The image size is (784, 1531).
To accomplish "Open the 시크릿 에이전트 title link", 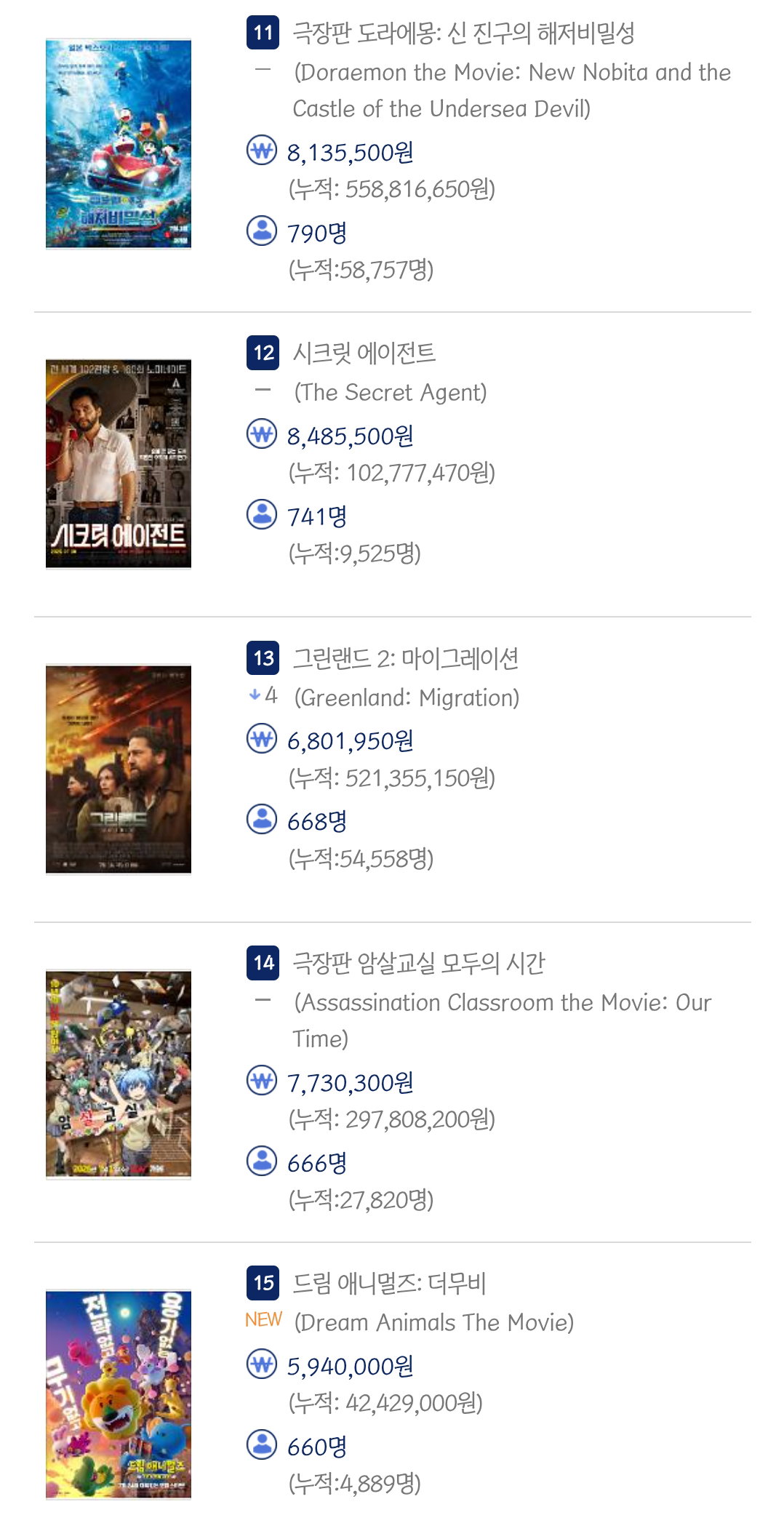I will [364, 353].
